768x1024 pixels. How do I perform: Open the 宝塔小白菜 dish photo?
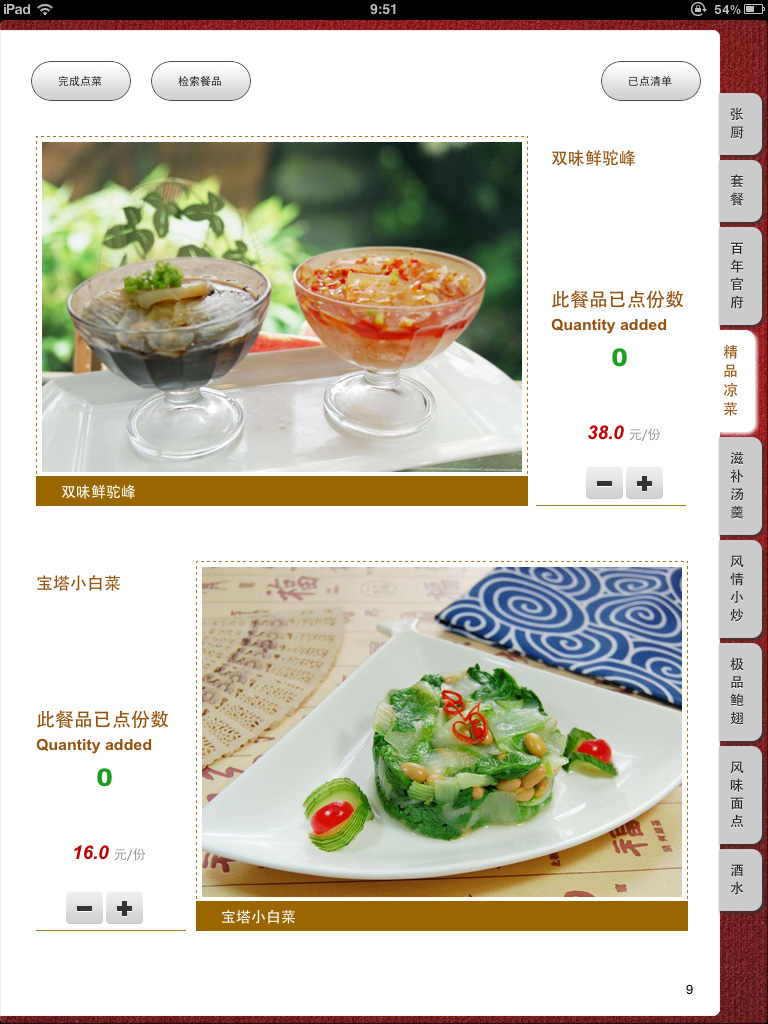[x=442, y=731]
